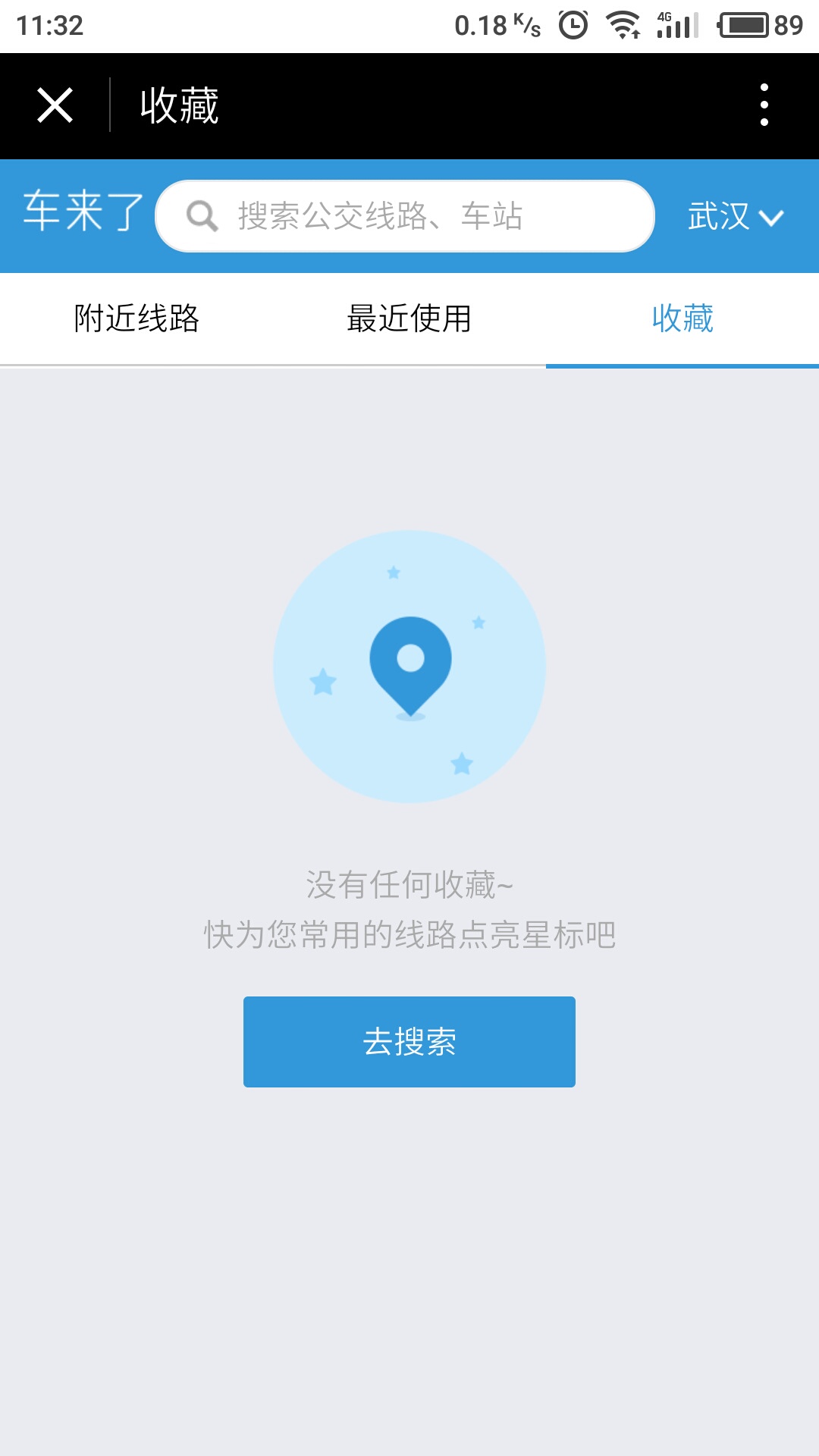The width and height of the screenshot is (819, 1456).
Task: Open the three-dot overflow menu
Action: (x=764, y=105)
